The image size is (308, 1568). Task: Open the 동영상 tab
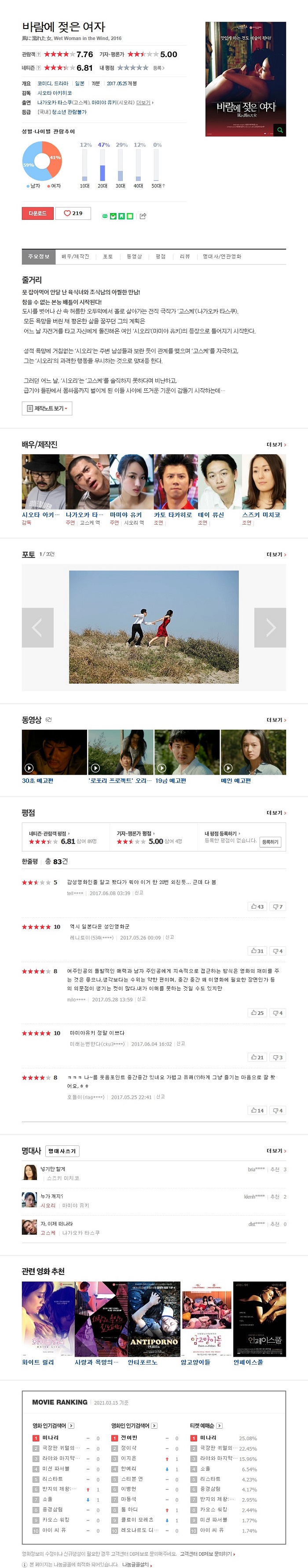(x=134, y=257)
